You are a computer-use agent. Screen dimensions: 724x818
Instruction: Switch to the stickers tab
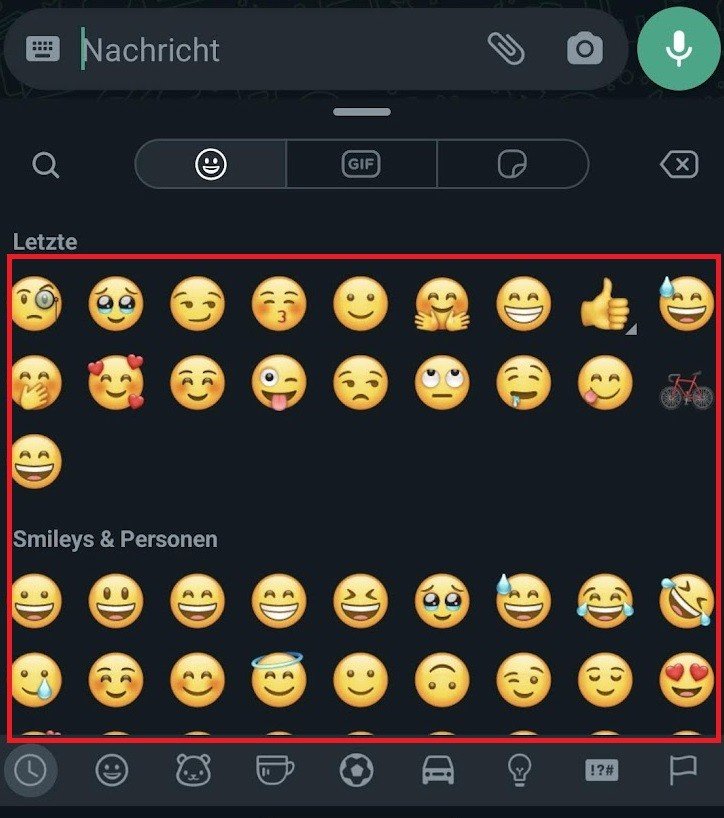pyautogui.click(x=512, y=164)
